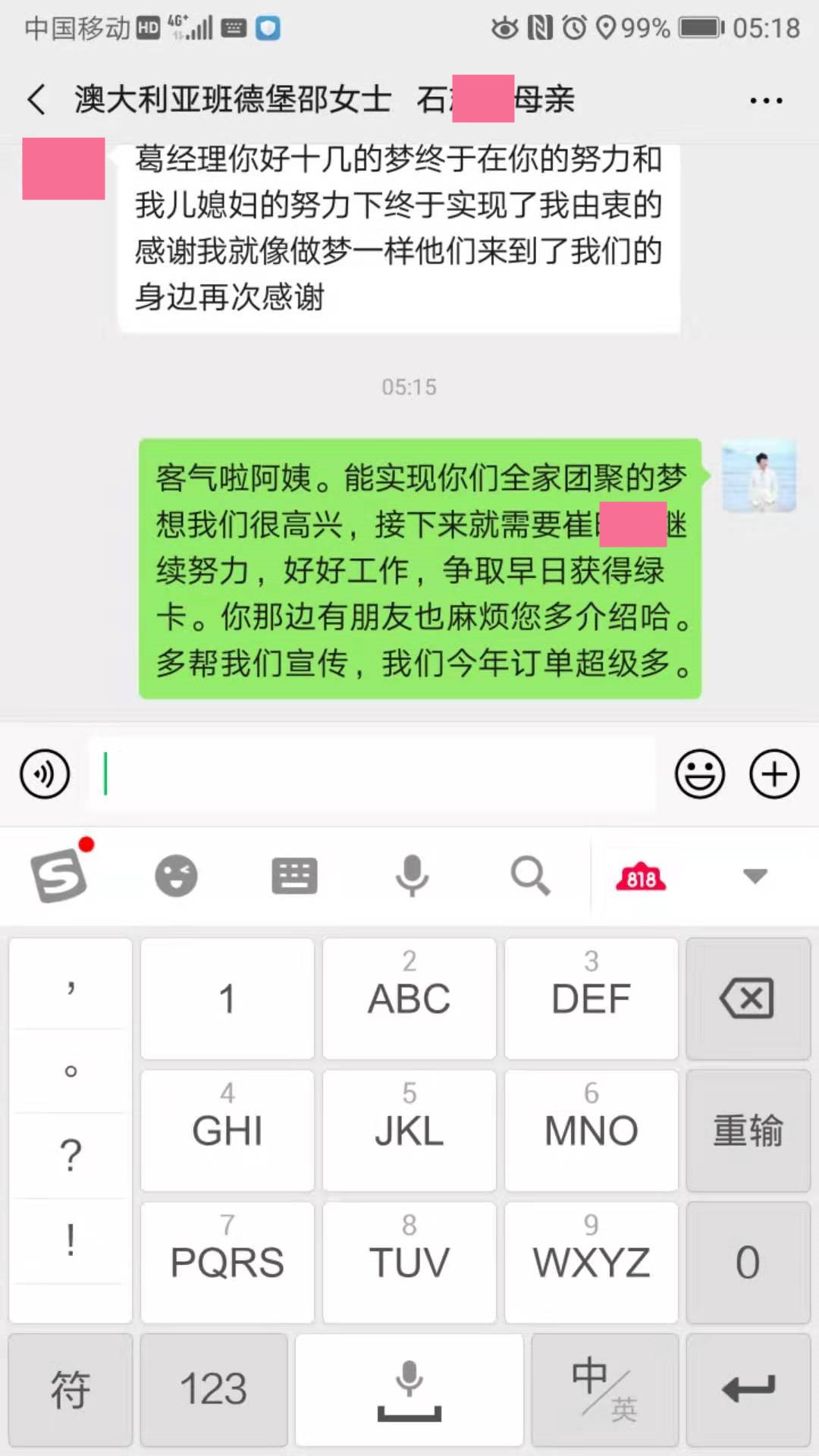Screen dimensions: 819x1456
Task: Collapse the keyboard with down arrow
Action: click(755, 876)
